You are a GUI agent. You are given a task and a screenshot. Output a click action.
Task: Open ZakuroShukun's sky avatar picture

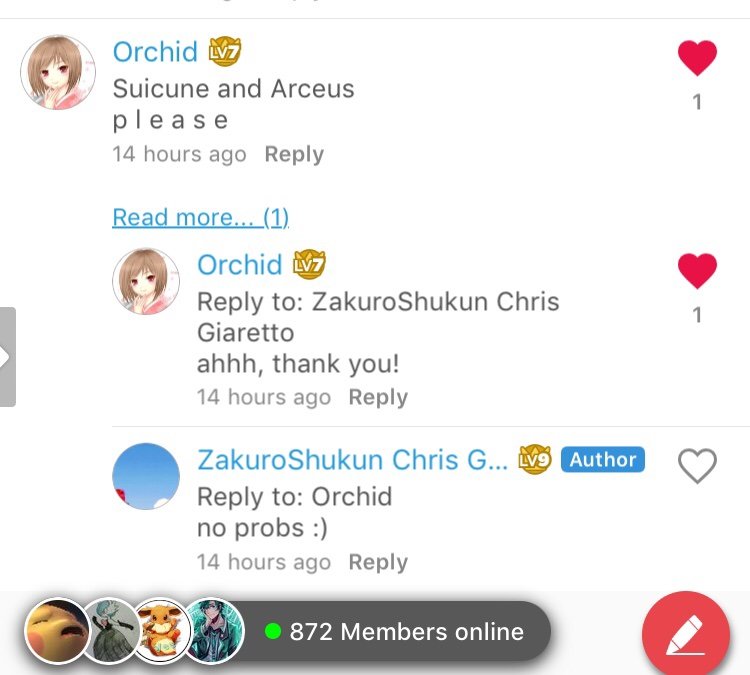[146, 476]
